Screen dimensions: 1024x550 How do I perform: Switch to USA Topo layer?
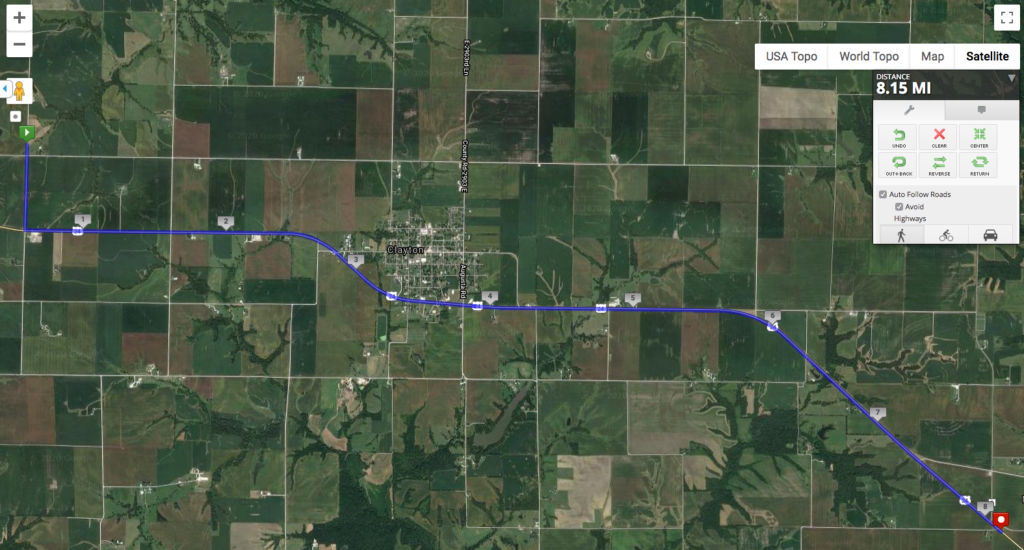(x=791, y=56)
